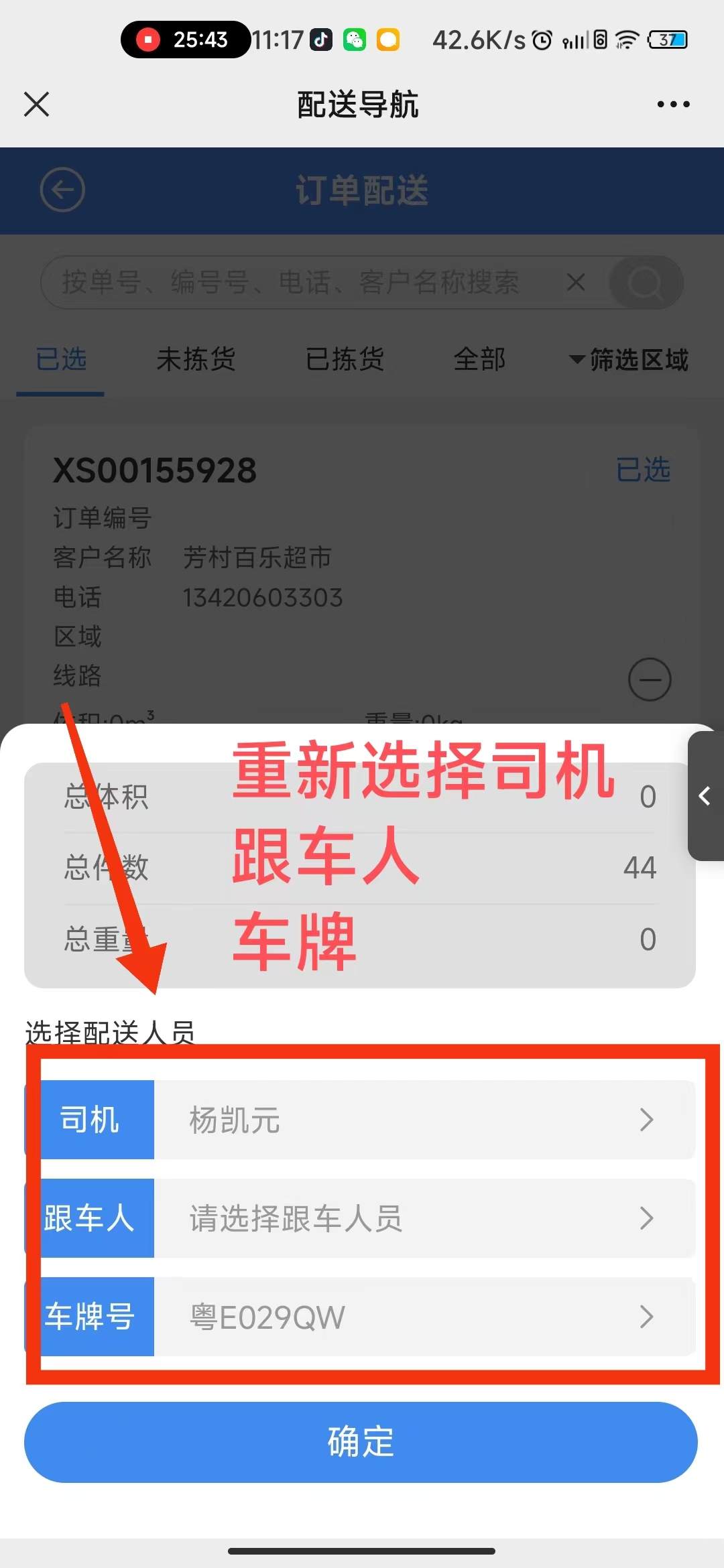Switch to the 未拣货 tab
Viewport: 724px width, 1568px height.
pos(196,360)
